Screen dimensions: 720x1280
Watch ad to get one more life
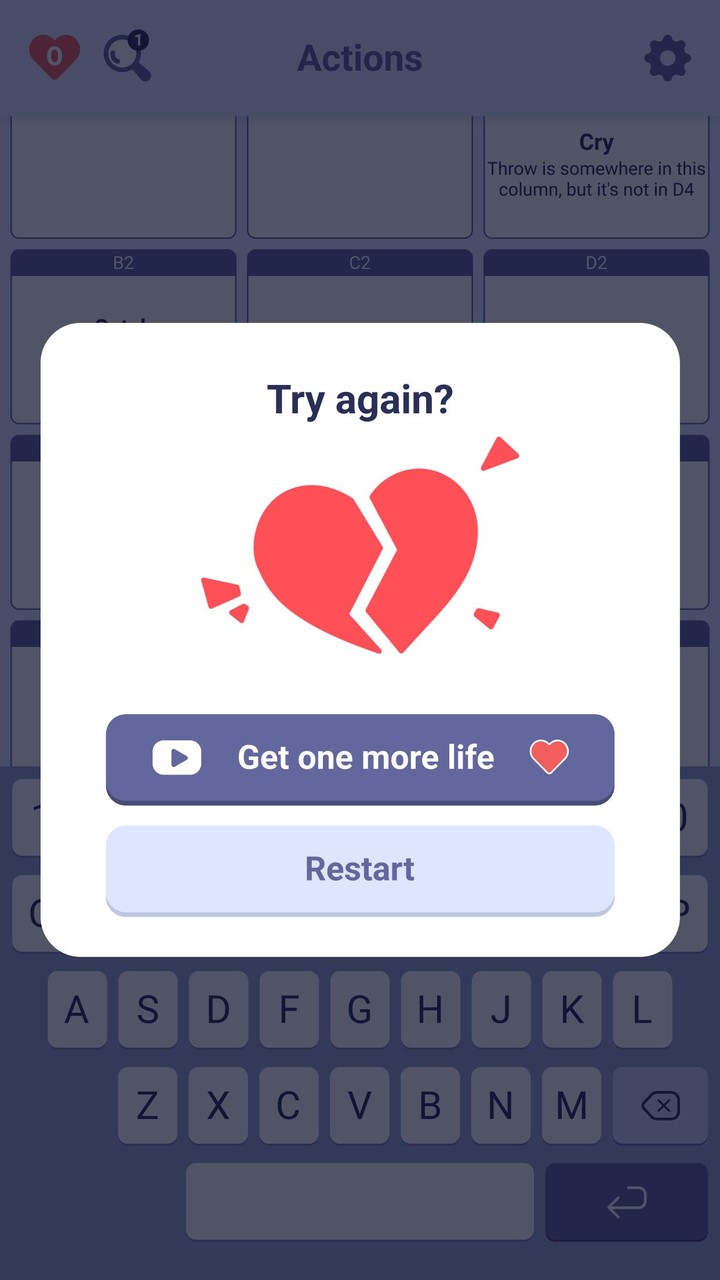pos(360,757)
